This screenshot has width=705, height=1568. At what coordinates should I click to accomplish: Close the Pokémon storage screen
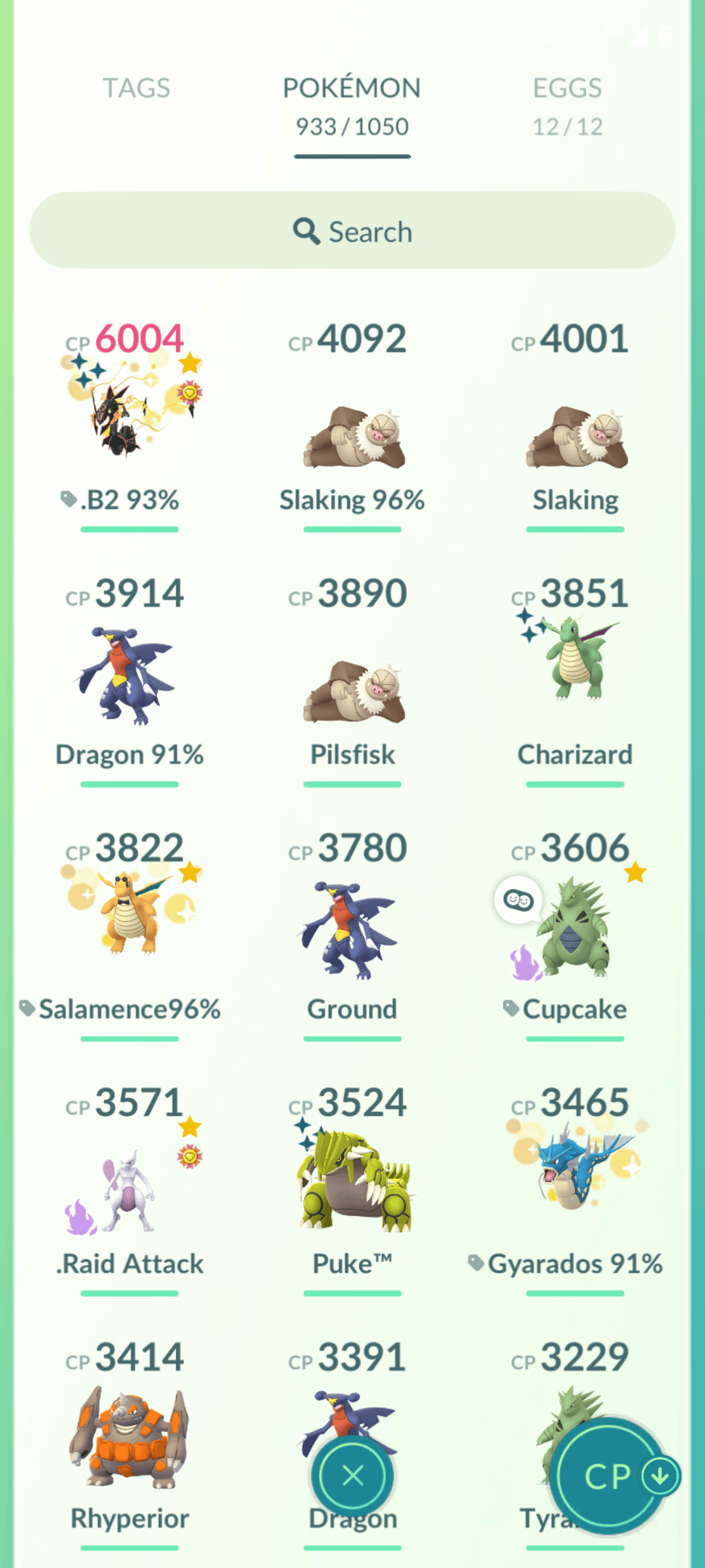click(352, 1475)
